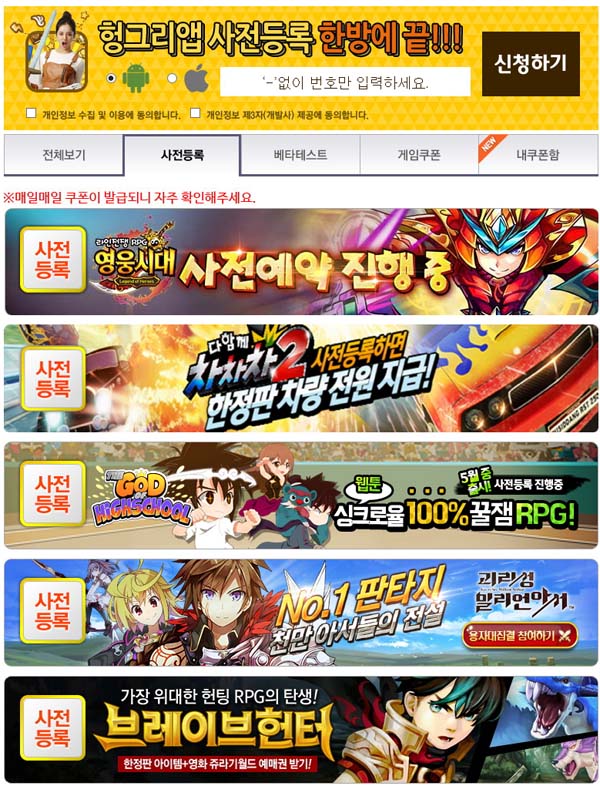The width and height of the screenshot is (600, 786).
Task: Open the 브레이브헌터 banner
Action: [x=301, y=729]
